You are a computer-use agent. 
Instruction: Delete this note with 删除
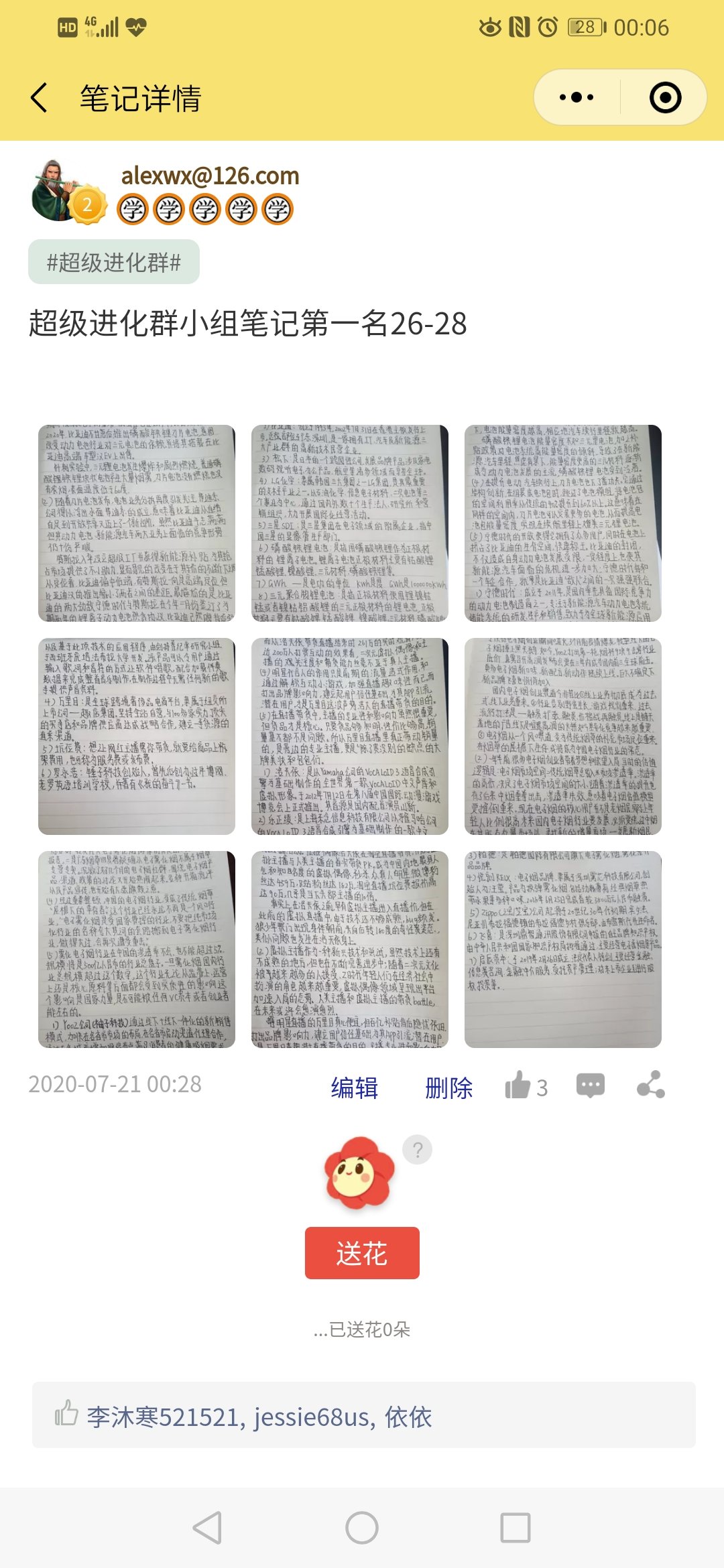point(448,1088)
